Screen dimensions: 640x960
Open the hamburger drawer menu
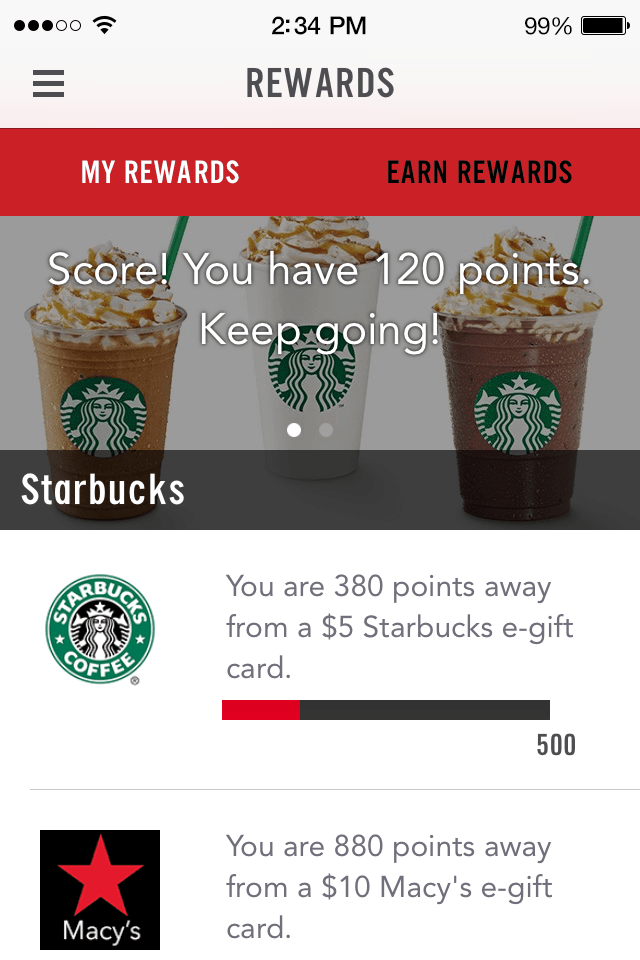click(x=48, y=84)
